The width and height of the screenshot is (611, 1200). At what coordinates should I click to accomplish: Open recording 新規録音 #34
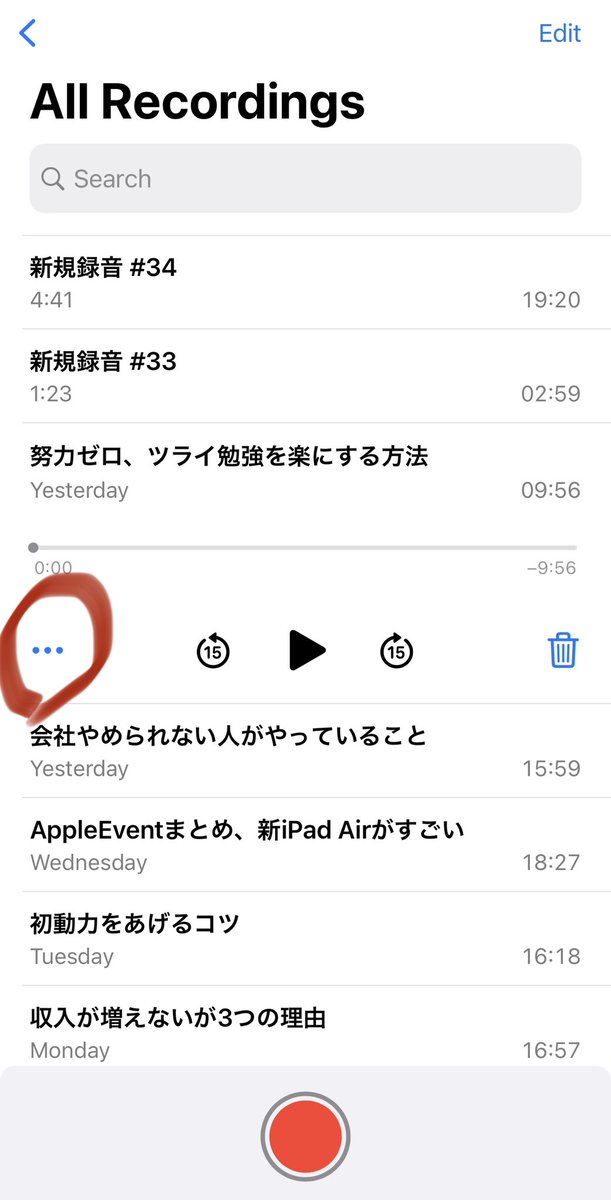305,282
